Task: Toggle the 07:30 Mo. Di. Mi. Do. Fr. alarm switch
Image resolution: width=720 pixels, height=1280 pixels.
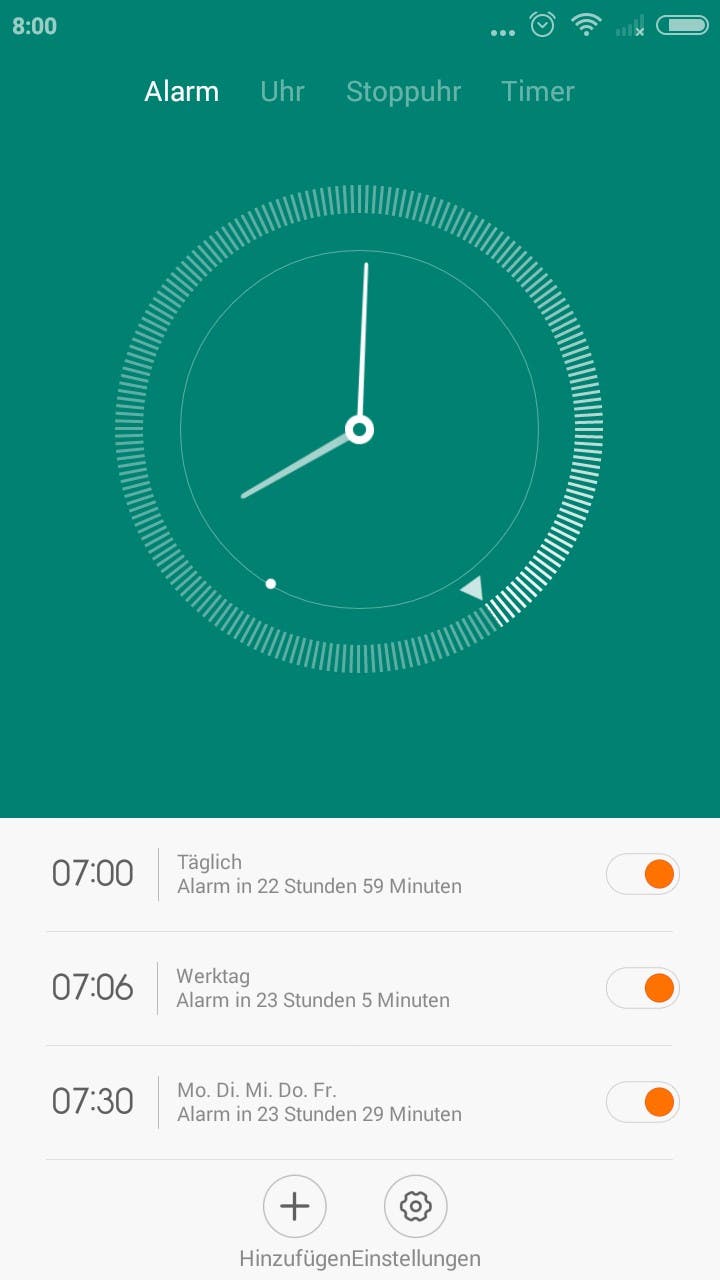Action: pyautogui.click(x=643, y=1102)
